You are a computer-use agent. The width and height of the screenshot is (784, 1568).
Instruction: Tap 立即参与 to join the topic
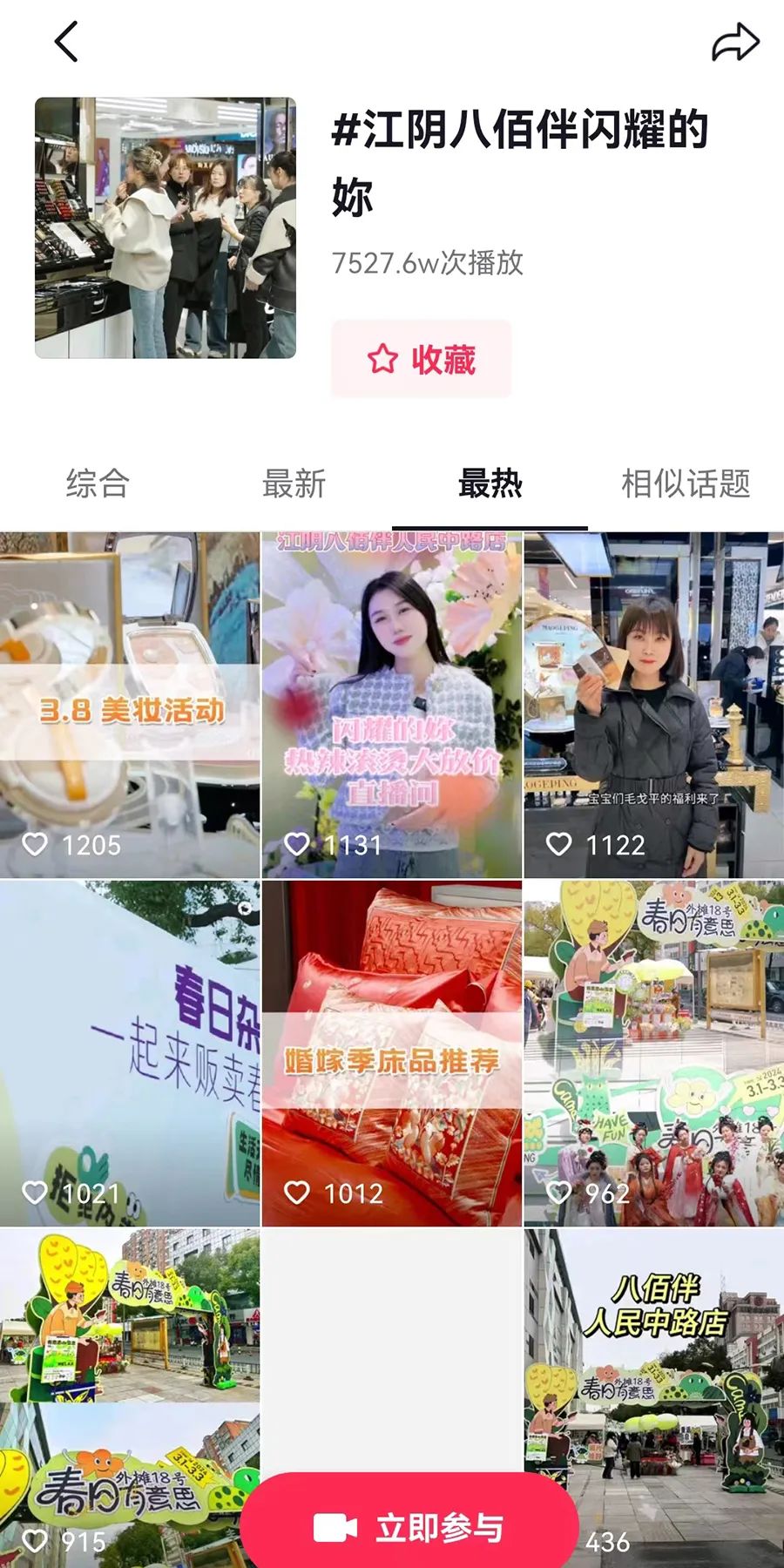coord(409,1528)
